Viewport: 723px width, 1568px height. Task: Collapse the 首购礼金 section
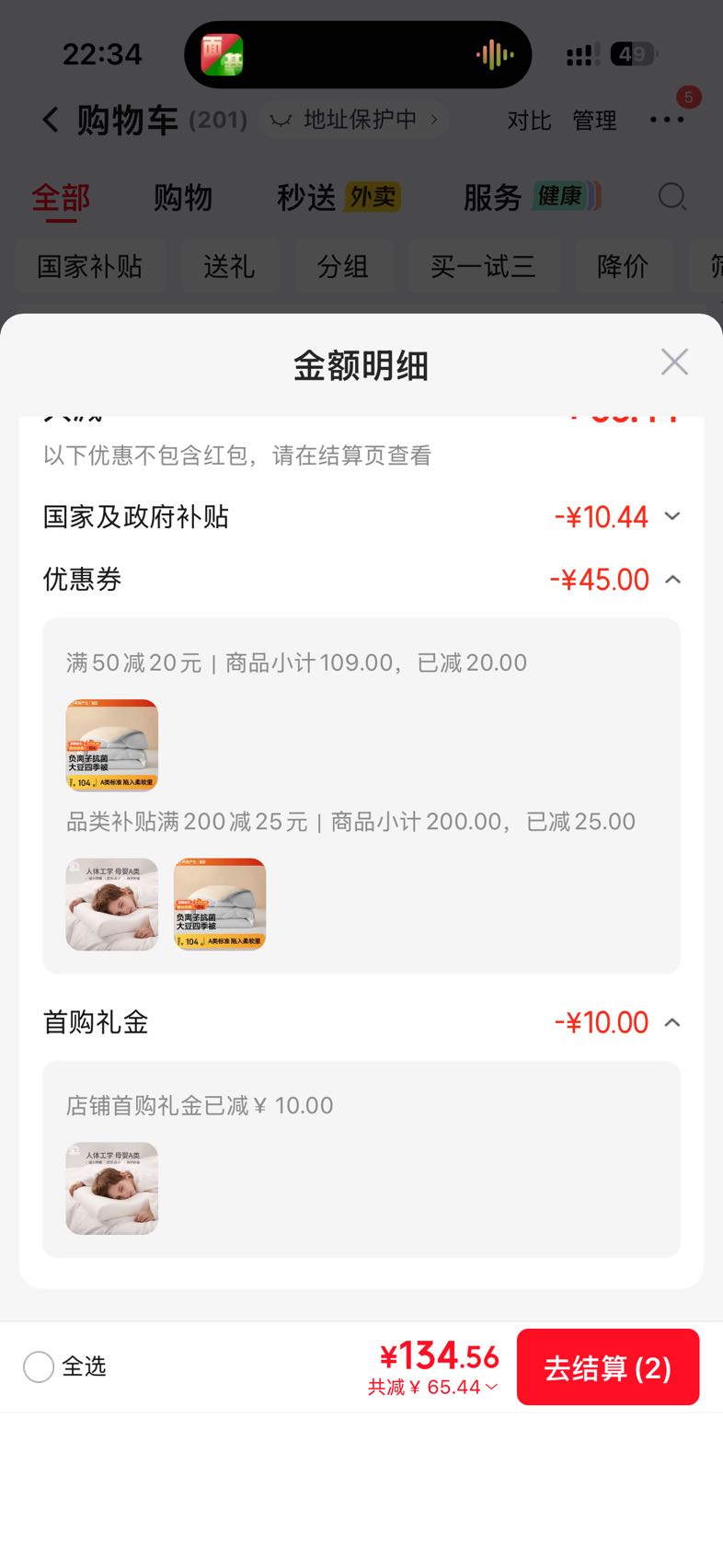(x=672, y=1022)
